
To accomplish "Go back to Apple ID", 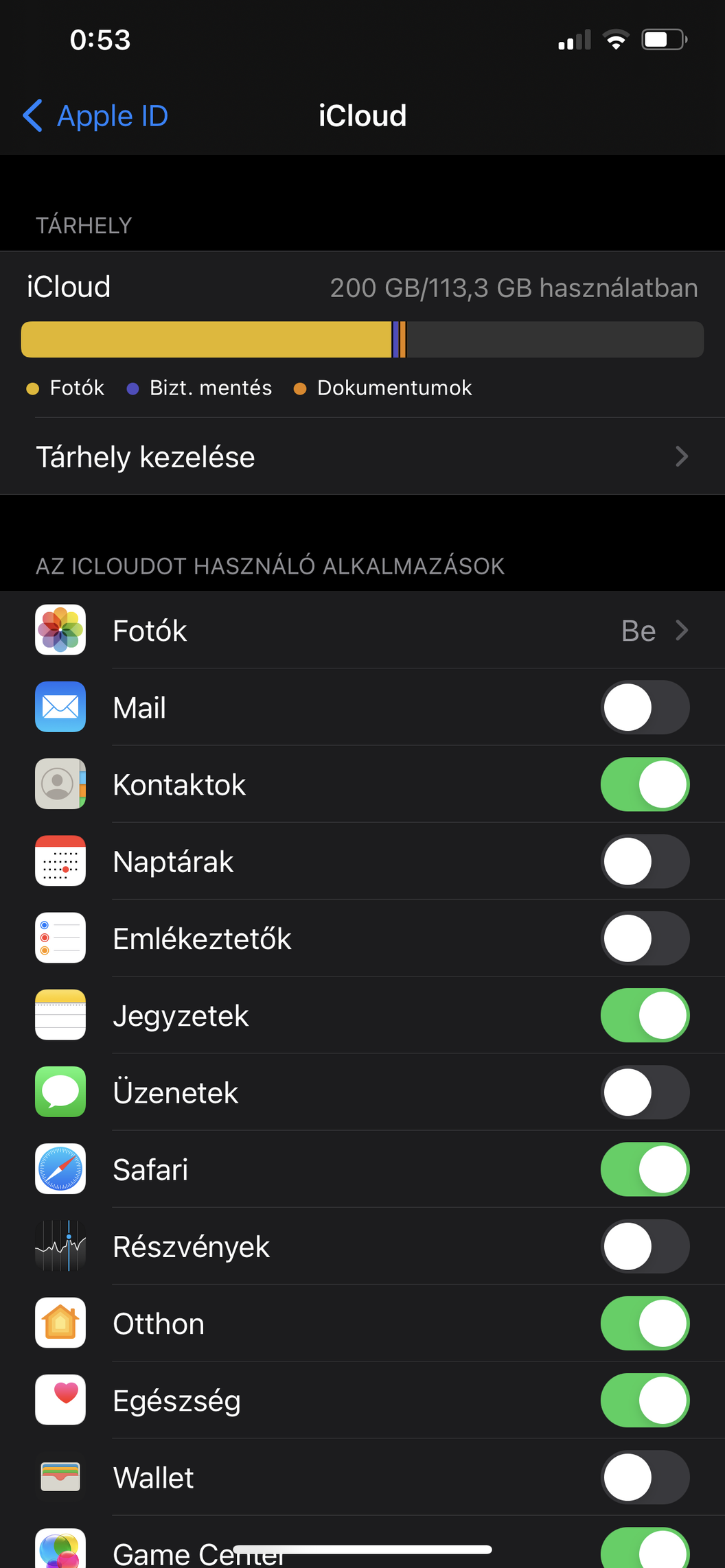I will [x=95, y=116].
